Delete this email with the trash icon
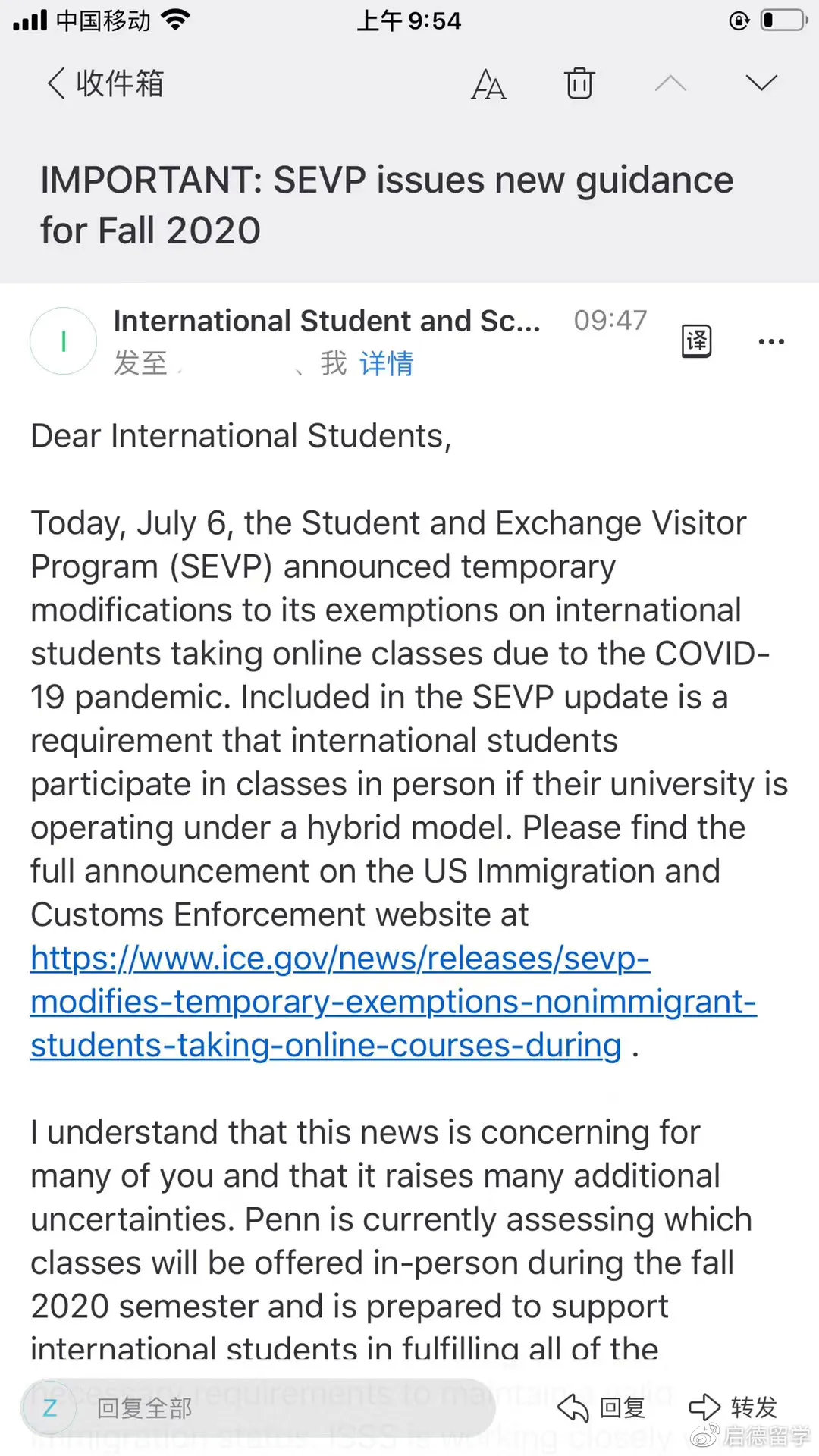This screenshot has width=819, height=1456. click(579, 83)
